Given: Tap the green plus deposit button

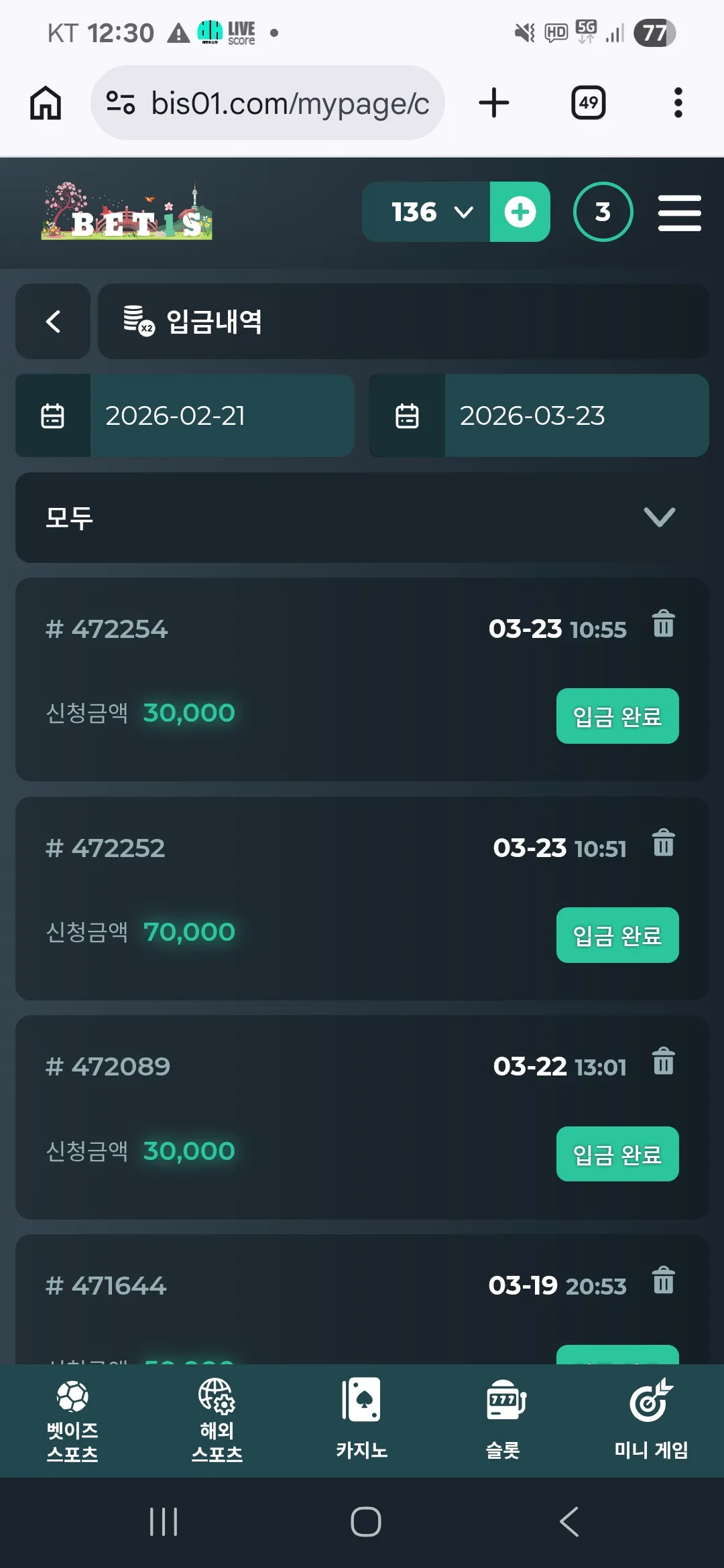Looking at the screenshot, I should coord(520,212).
